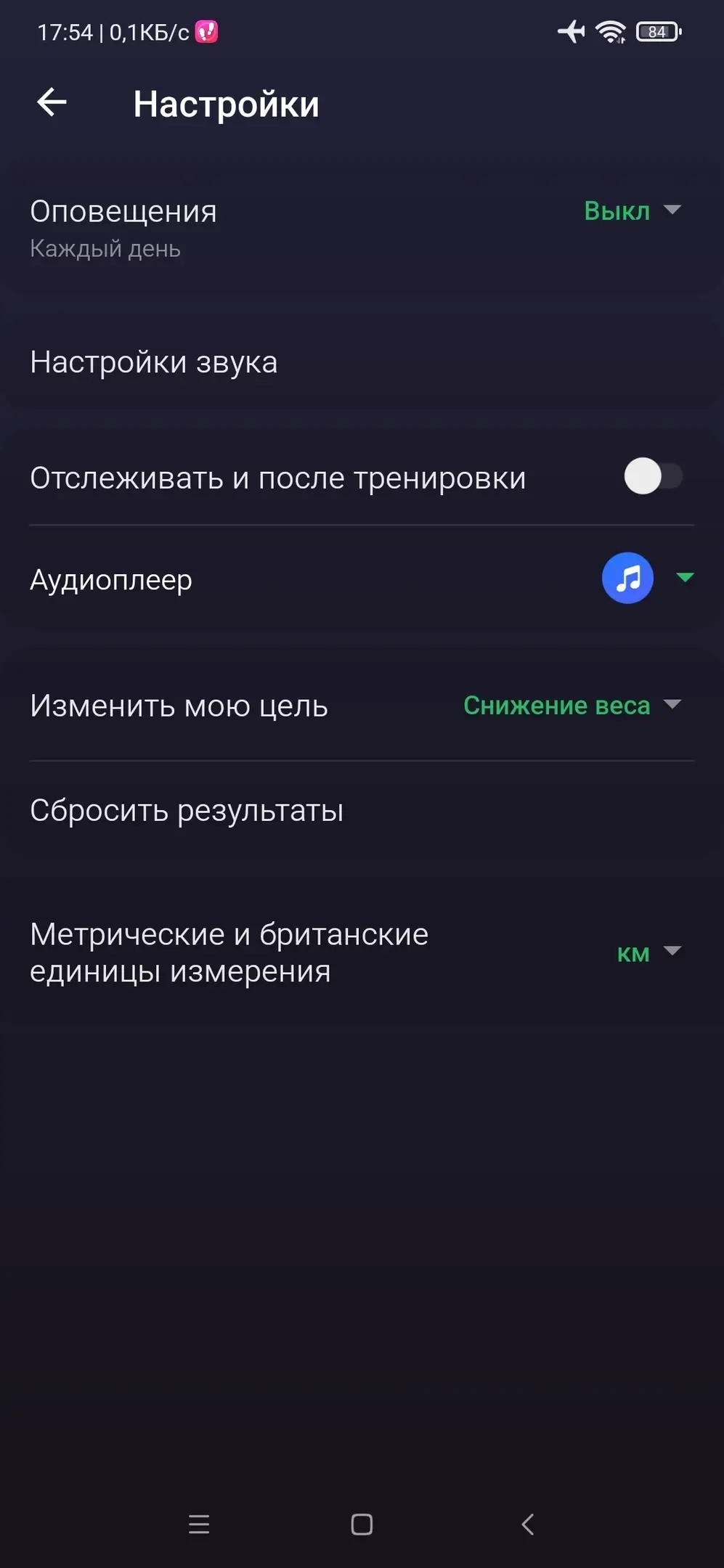Toggle Отслеживать и после тренировки switch

tap(652, 477)
